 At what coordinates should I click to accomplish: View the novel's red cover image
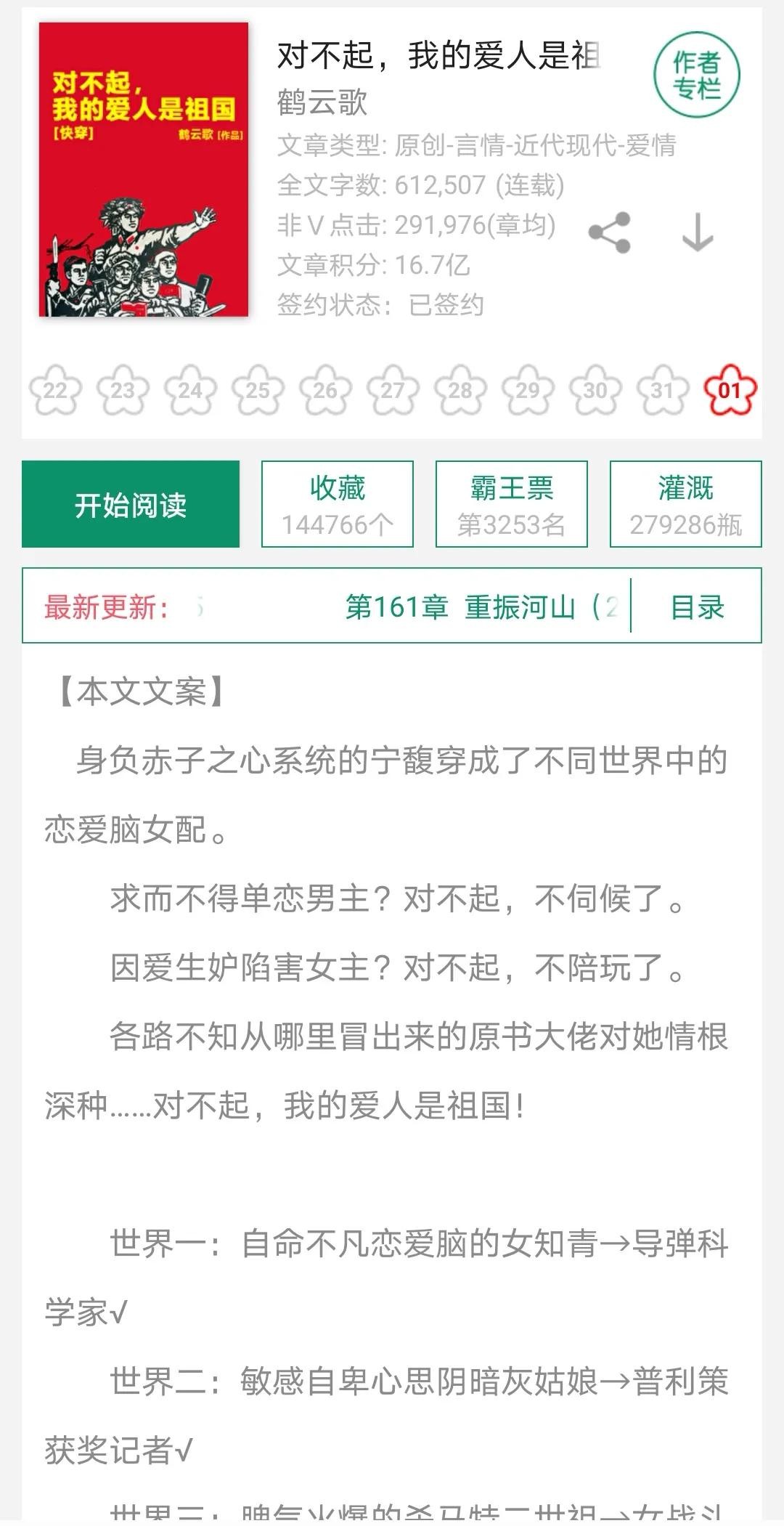(x=144, y=170)
